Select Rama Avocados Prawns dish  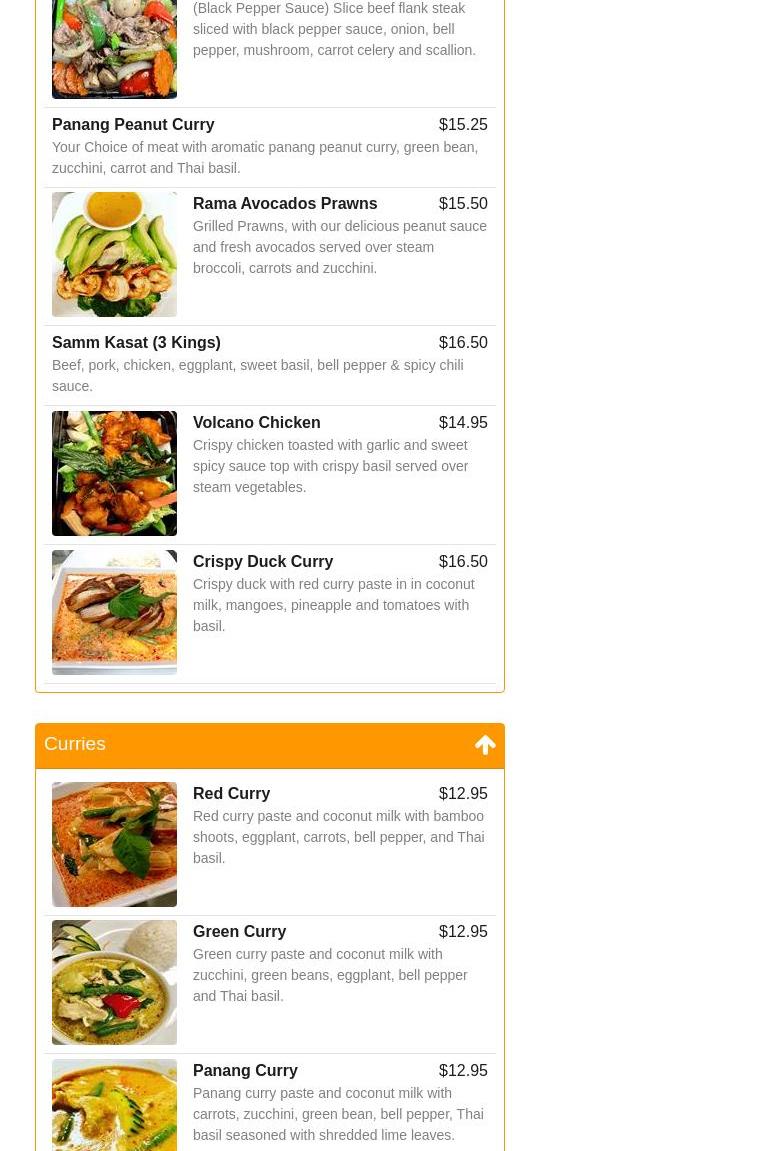[285, 204]
